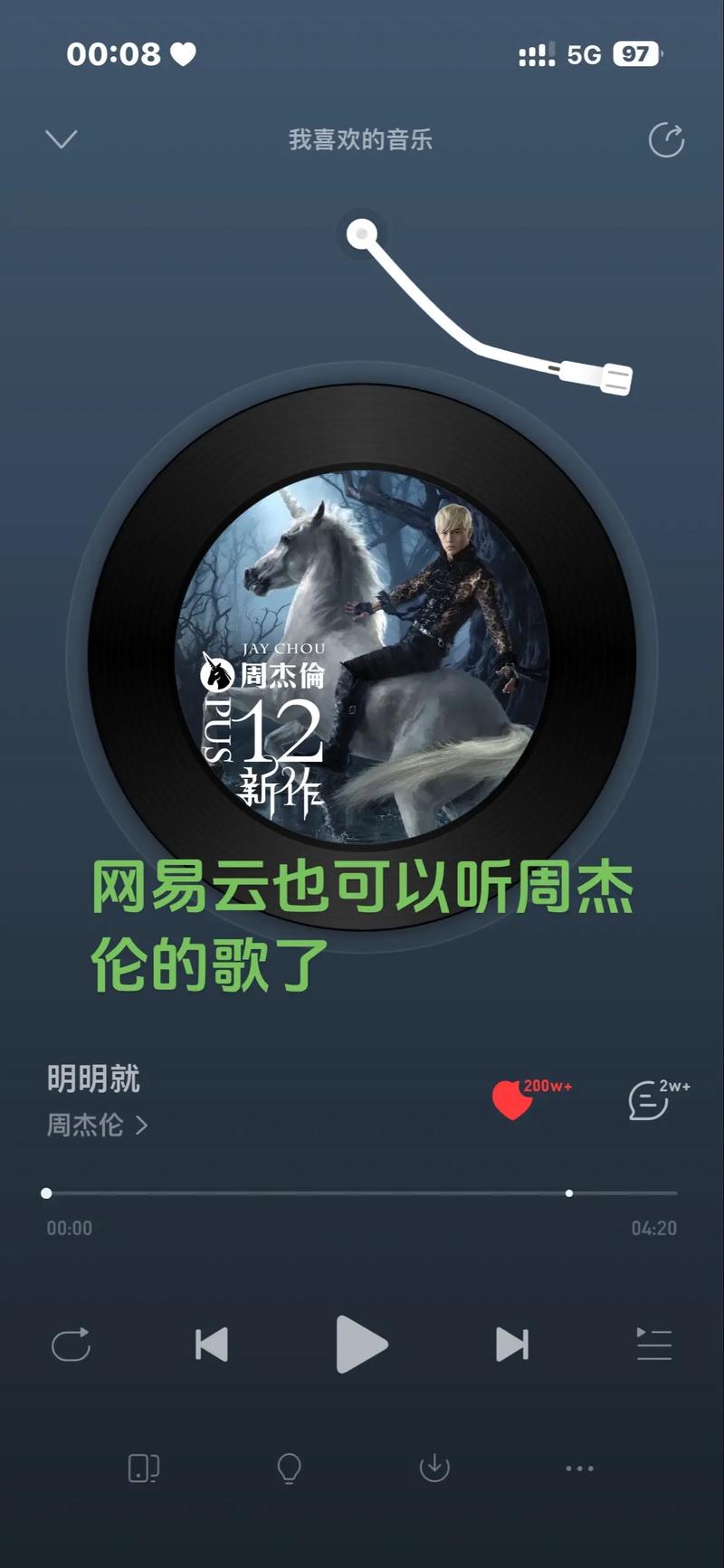The height and width of the screenshot is (1568, 724).
Task: Tap the light bulb icon
Action: click(x=289, y=1468)
